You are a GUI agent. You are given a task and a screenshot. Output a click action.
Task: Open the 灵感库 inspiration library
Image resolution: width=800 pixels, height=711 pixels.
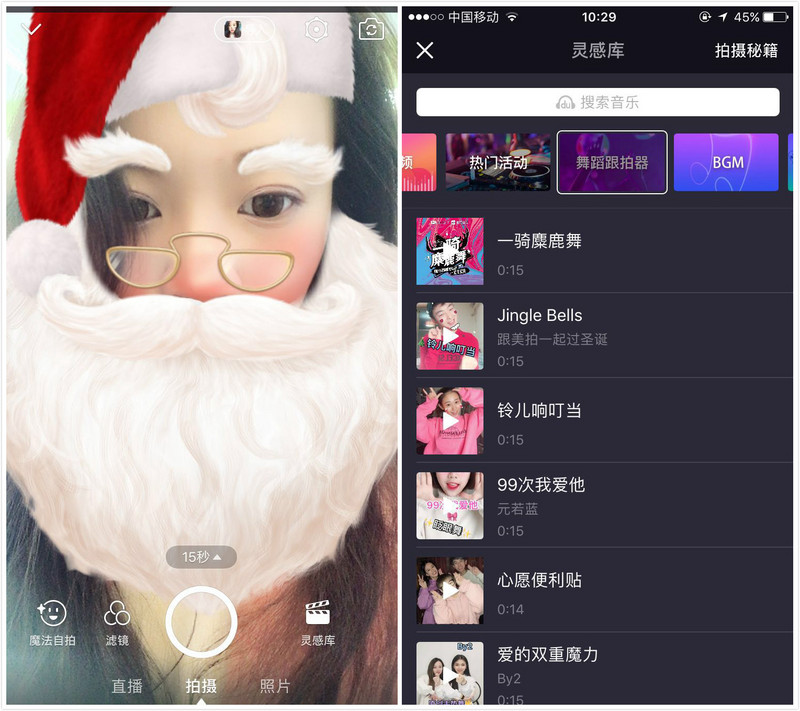(x=317, y=622)
